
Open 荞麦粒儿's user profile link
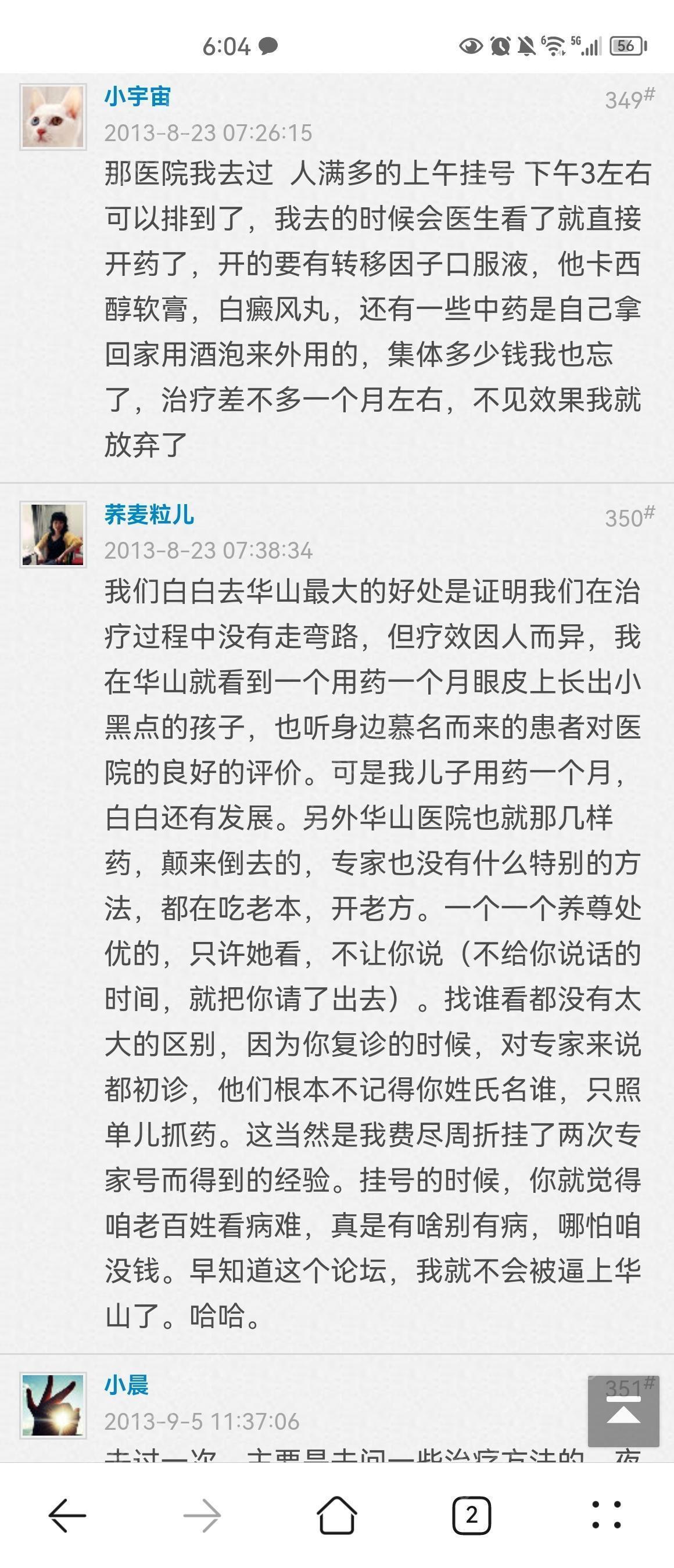point(149,515)
